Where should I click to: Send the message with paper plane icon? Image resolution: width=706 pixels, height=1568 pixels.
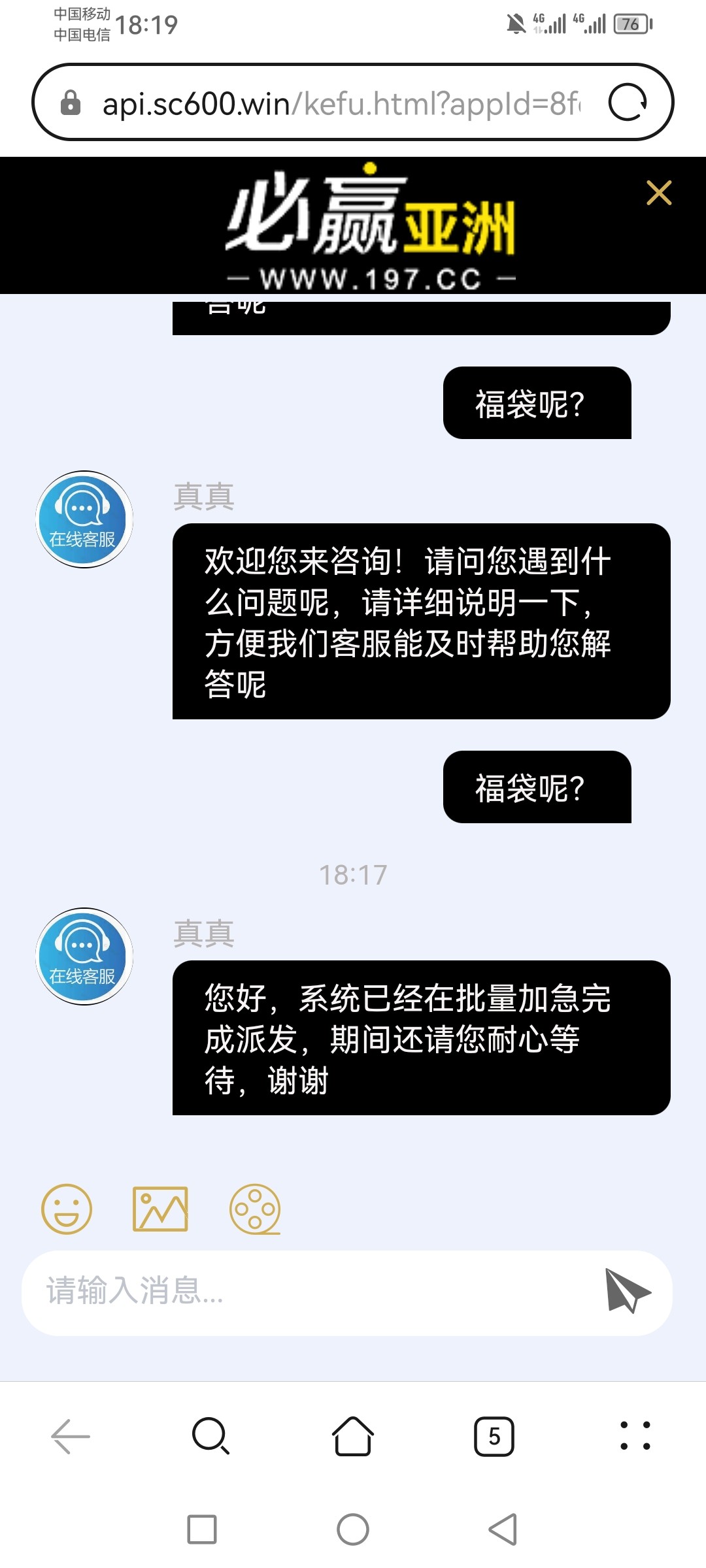tap(627, 1290)
